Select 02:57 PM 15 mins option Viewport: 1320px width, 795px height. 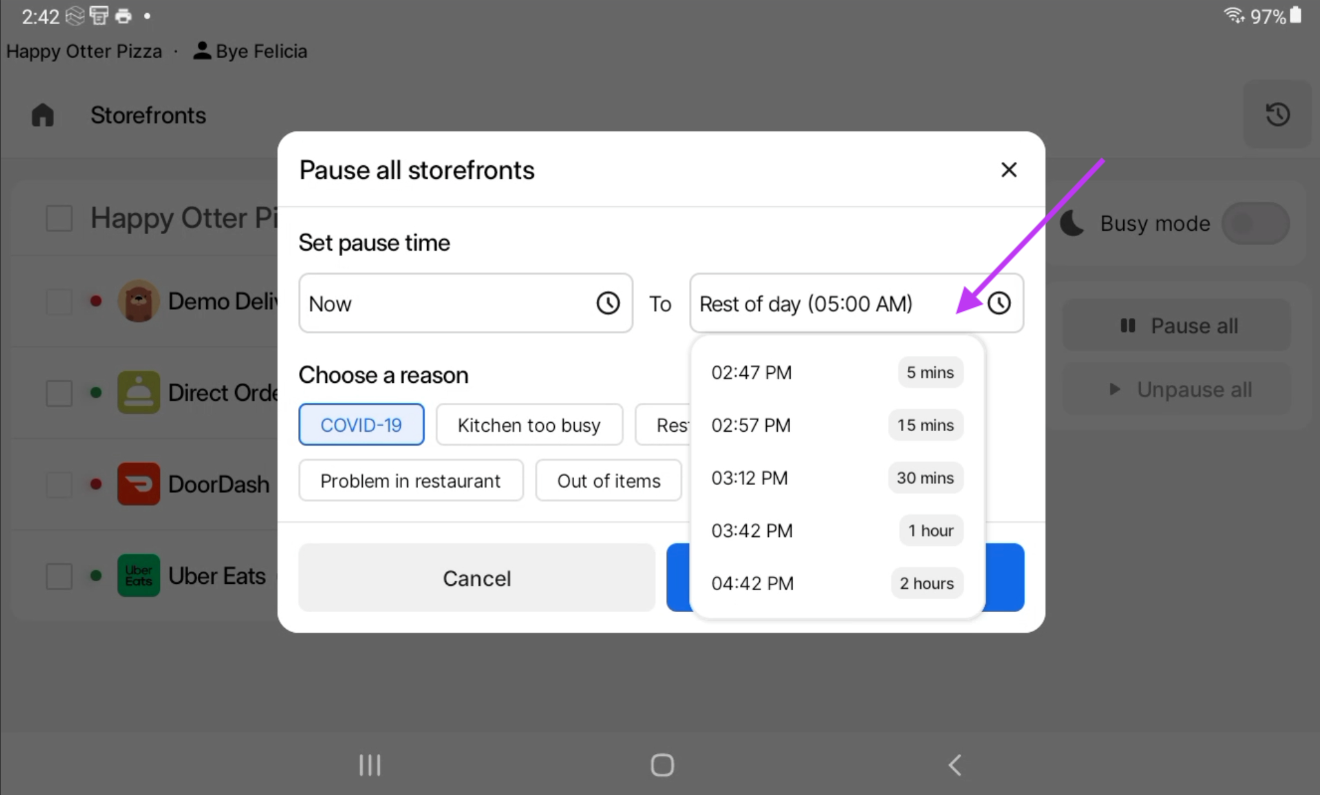pyautogui.click(x=836, y=425)
